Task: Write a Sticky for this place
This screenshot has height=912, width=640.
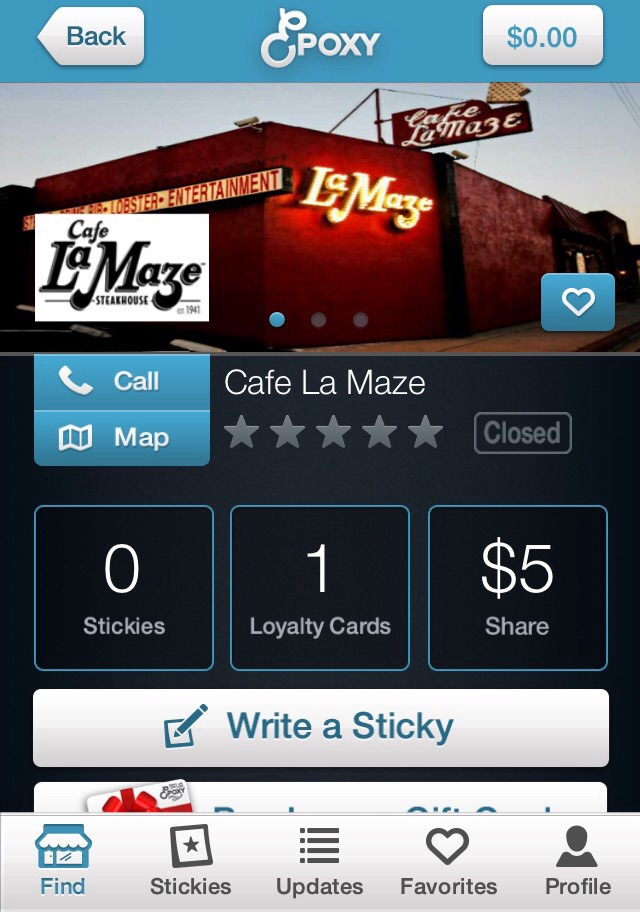Action: point(320,727)
